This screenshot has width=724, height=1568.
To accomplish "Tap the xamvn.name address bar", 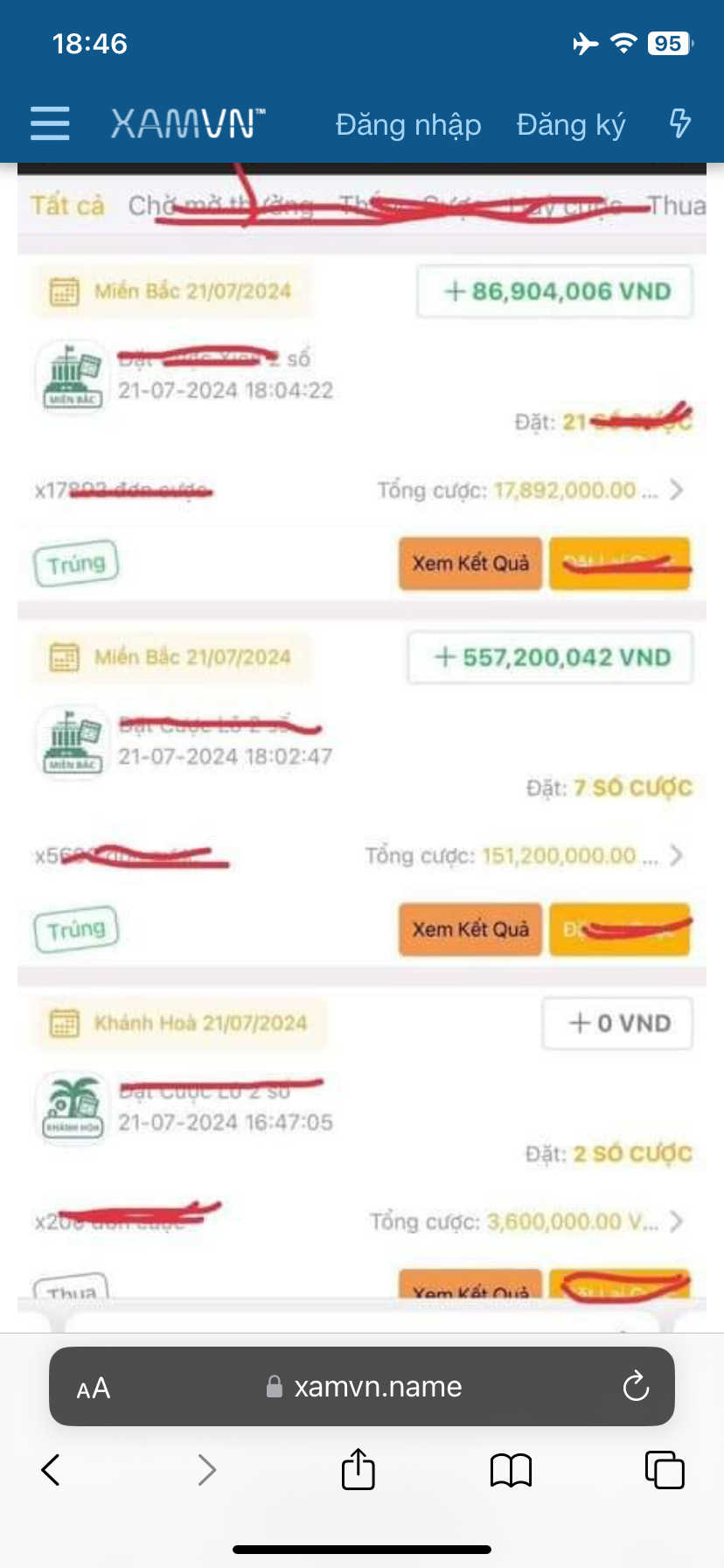I will coord(362,1386).
